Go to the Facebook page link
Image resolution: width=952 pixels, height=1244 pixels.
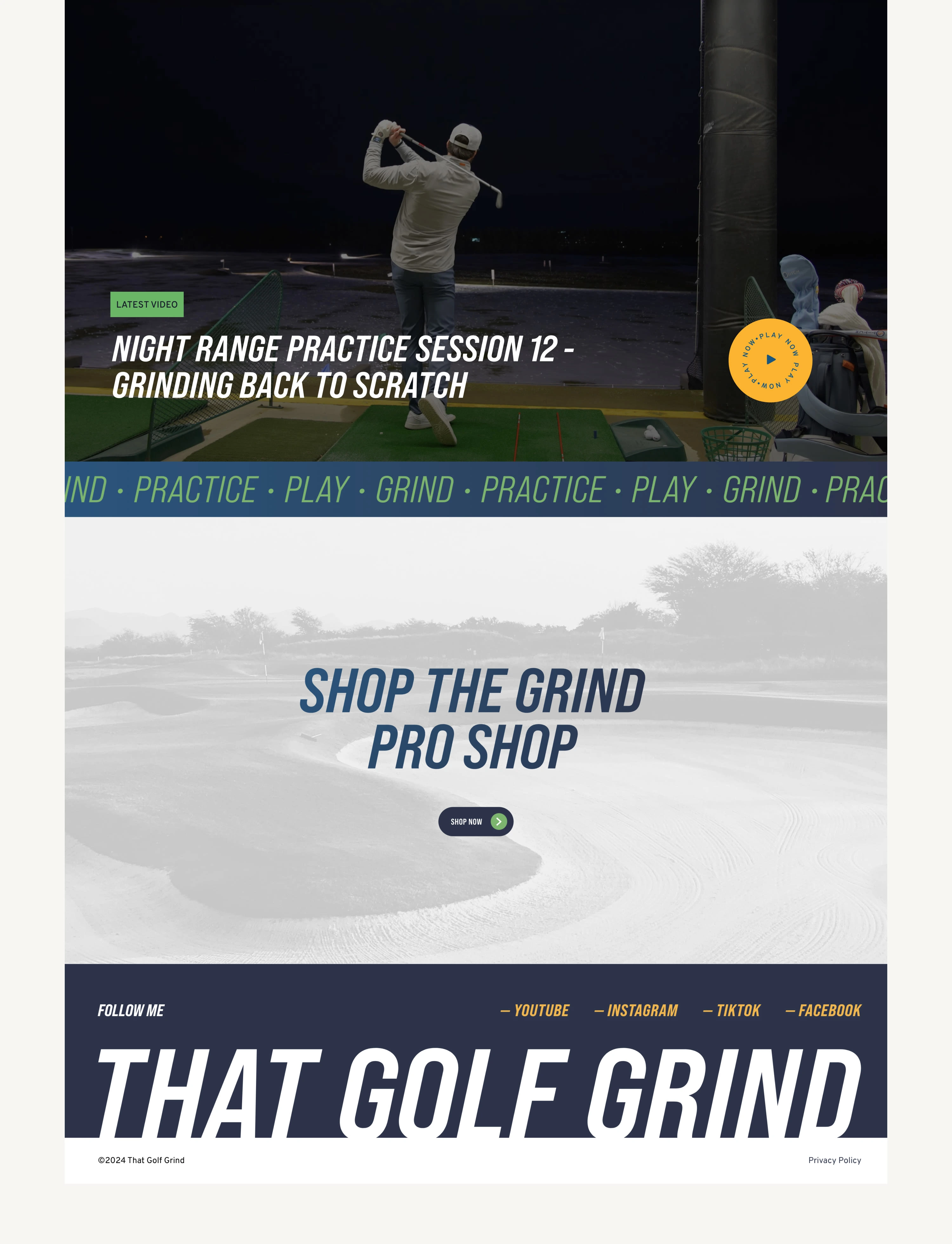click(x=823, y=1010)
